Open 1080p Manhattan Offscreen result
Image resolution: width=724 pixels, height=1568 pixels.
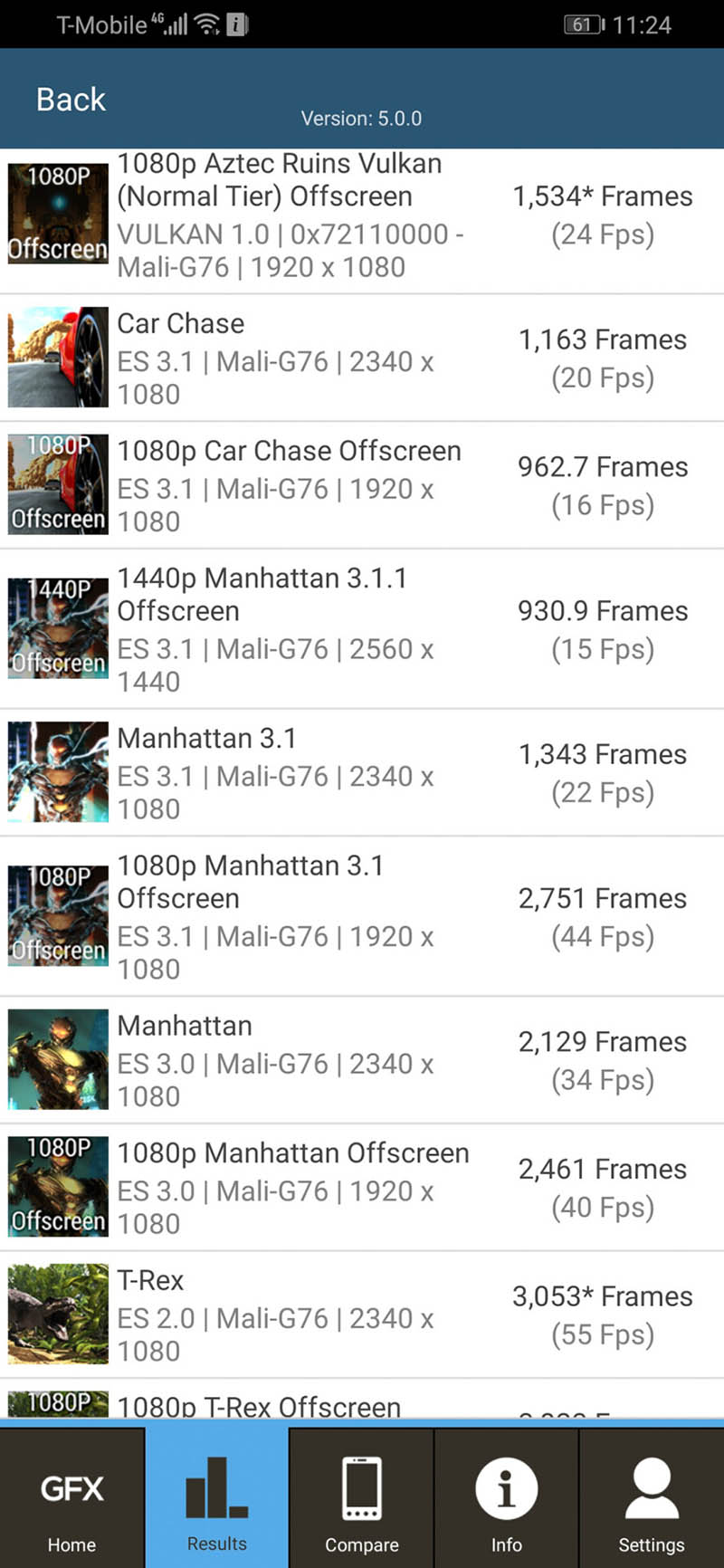click(362, 1188)
